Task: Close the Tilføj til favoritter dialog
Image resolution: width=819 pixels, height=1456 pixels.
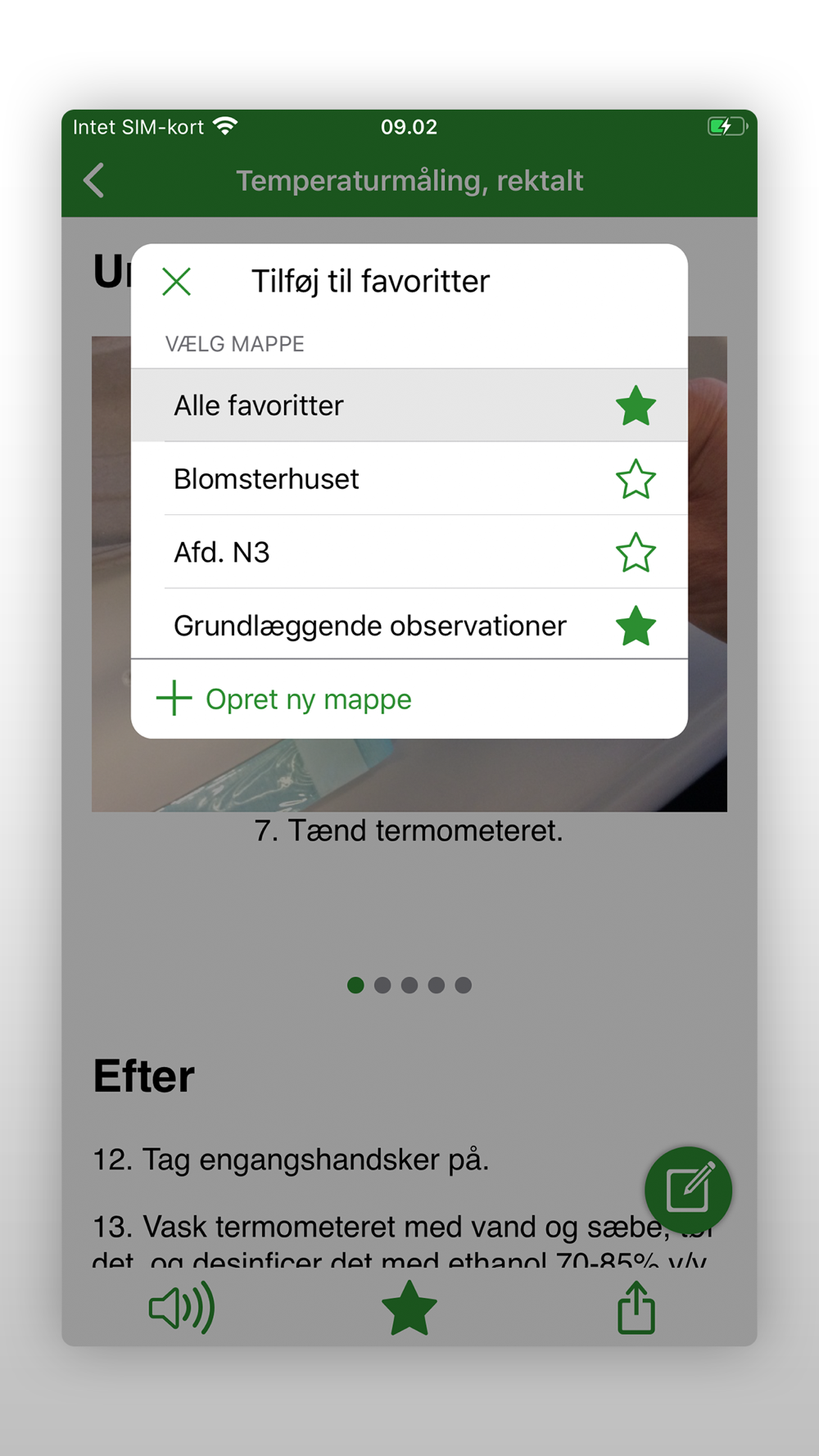Action: coord(176,282)
